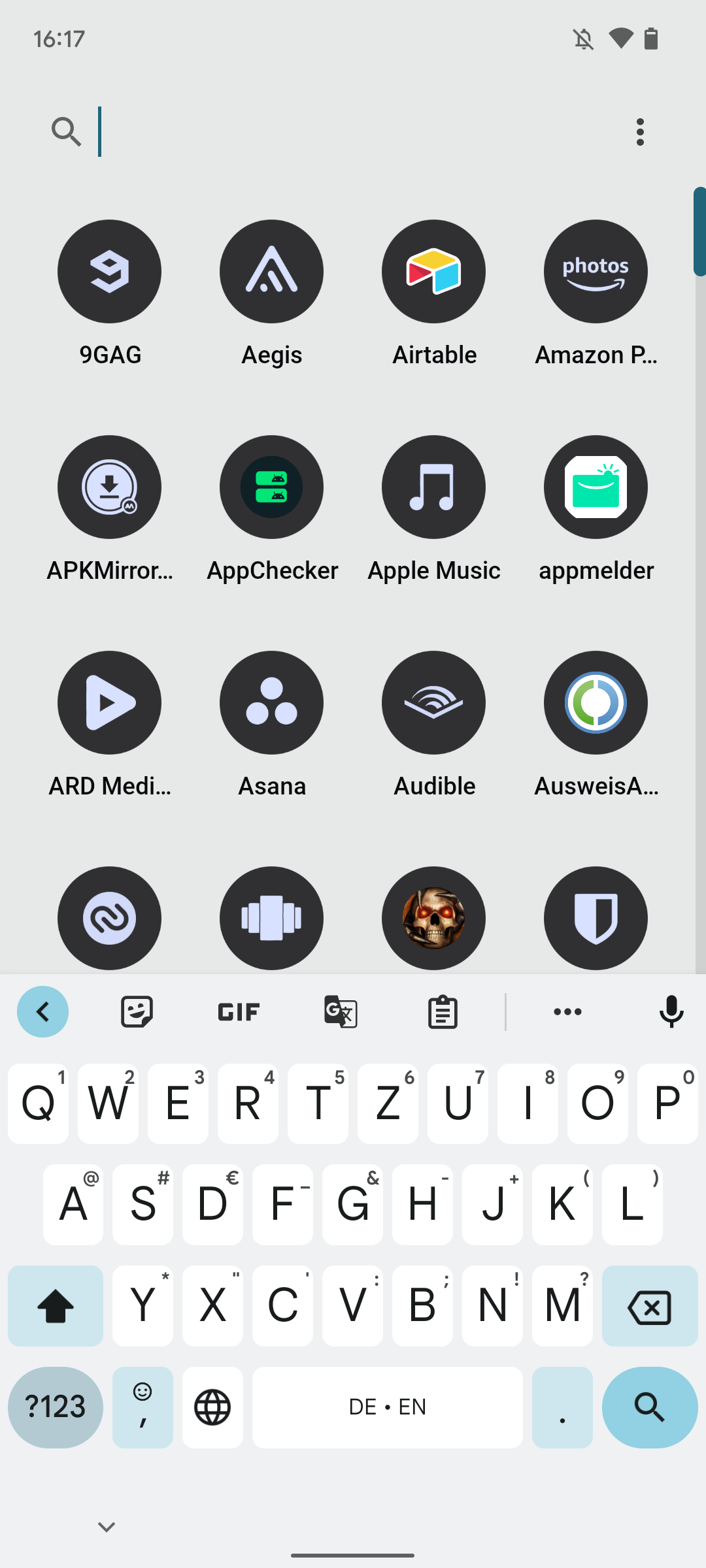Screen dimensions: 706x1568
Task: Open the clipboard on the keyboard toolbar
Action: tap(442, 1011)
